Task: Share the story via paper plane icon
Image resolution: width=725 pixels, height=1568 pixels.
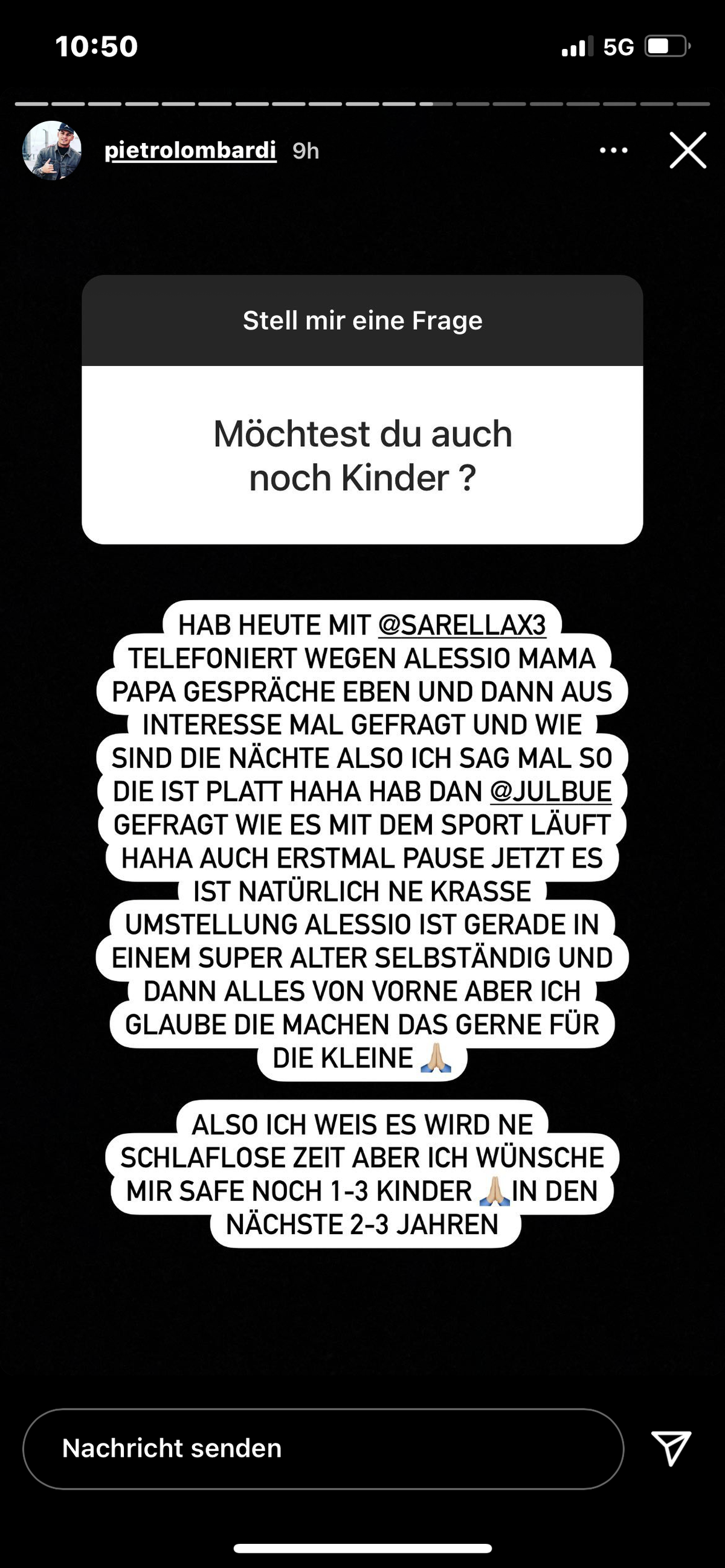Action: 671,1447
